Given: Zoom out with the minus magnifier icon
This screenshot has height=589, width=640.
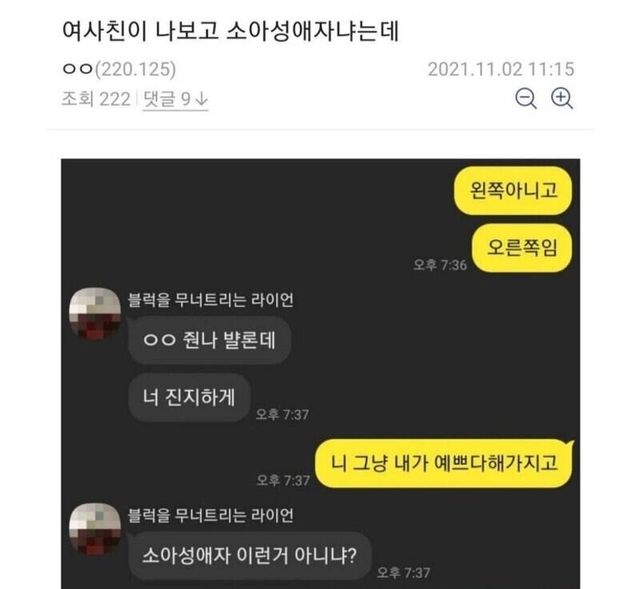Looking at the screenshot, I should (x=525, y=98).
